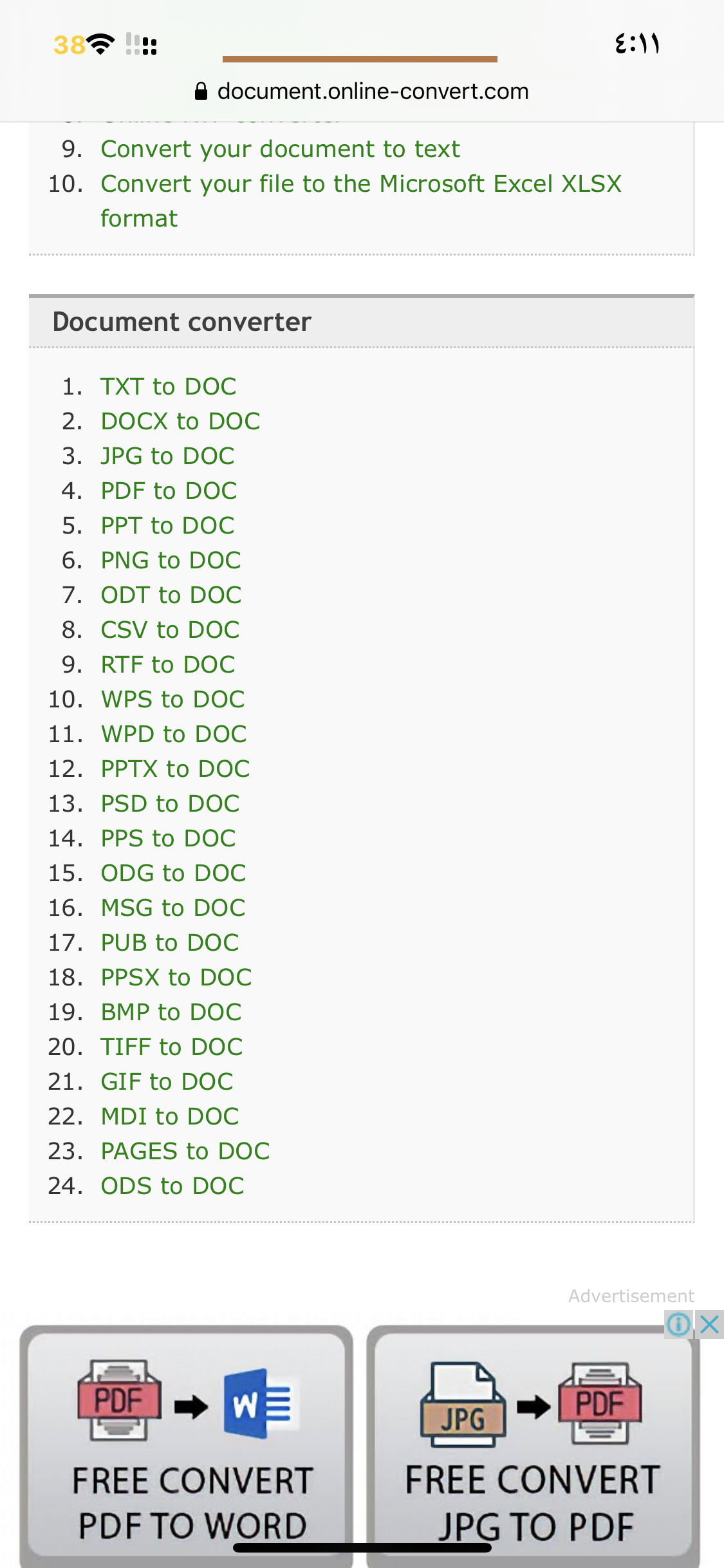The height and width of the screenshot is (1568, 724).
Task: Open TIFF to DOC link
Action: (x=172, y=1047)
